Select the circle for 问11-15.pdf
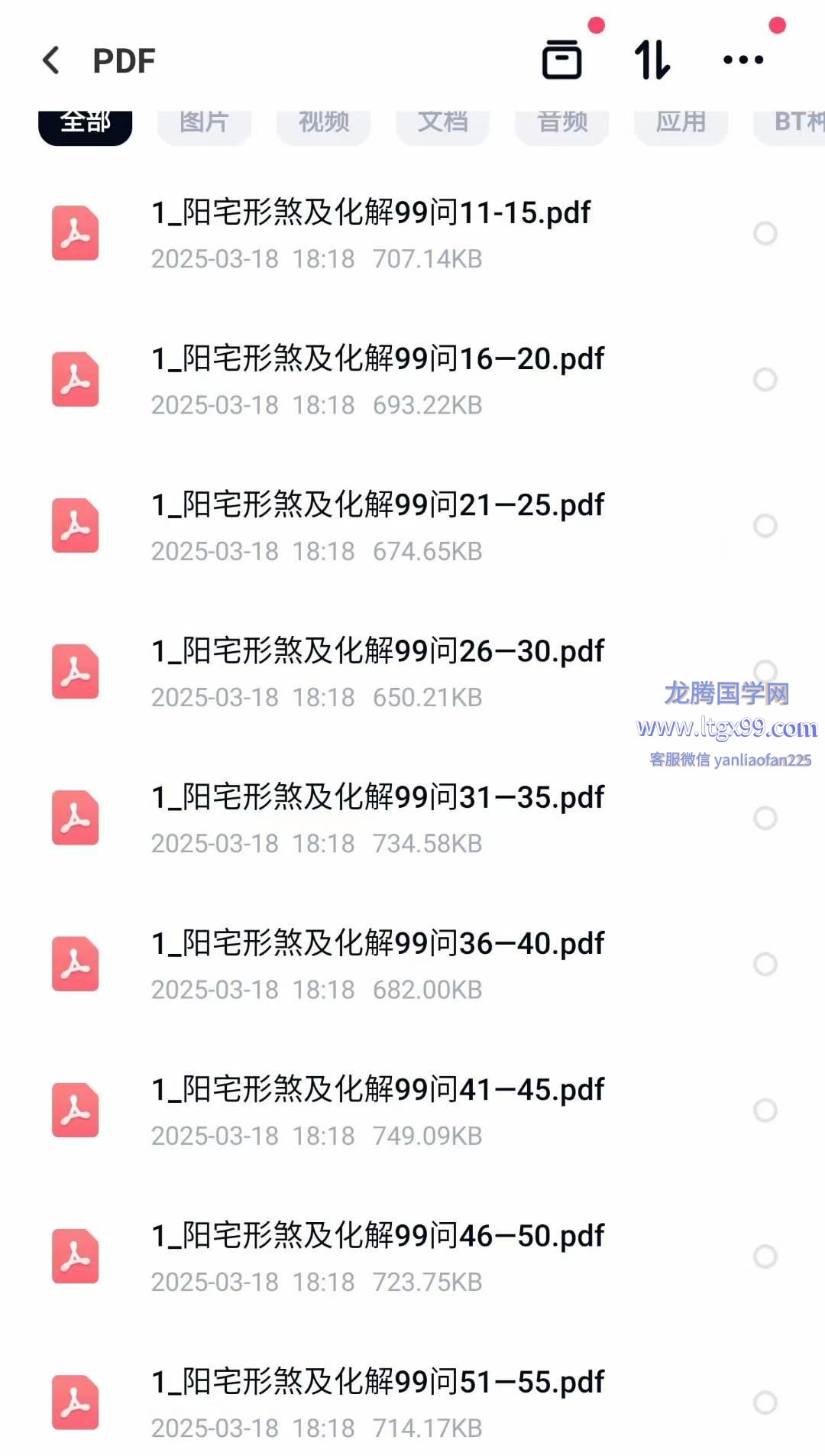This screenshot has height=1456, width=825. click(x=765, y=234)
